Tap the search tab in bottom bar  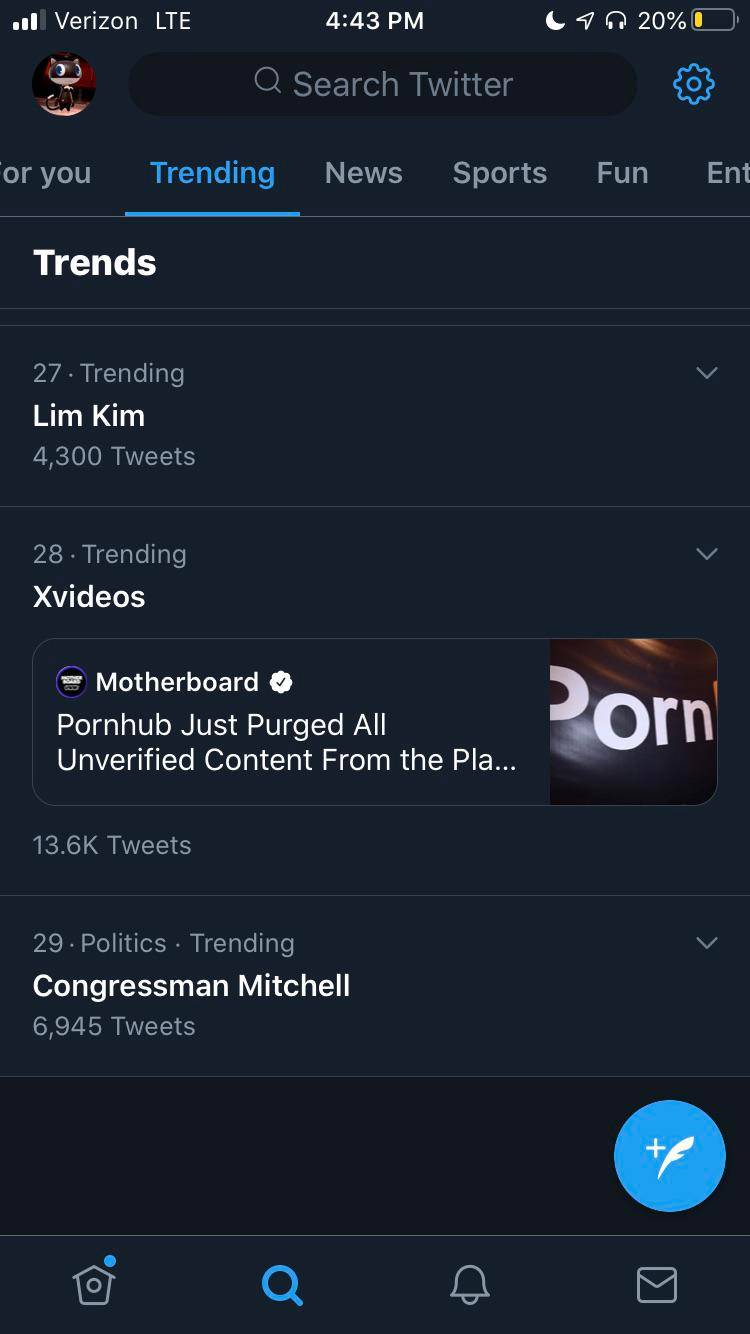282,1284
